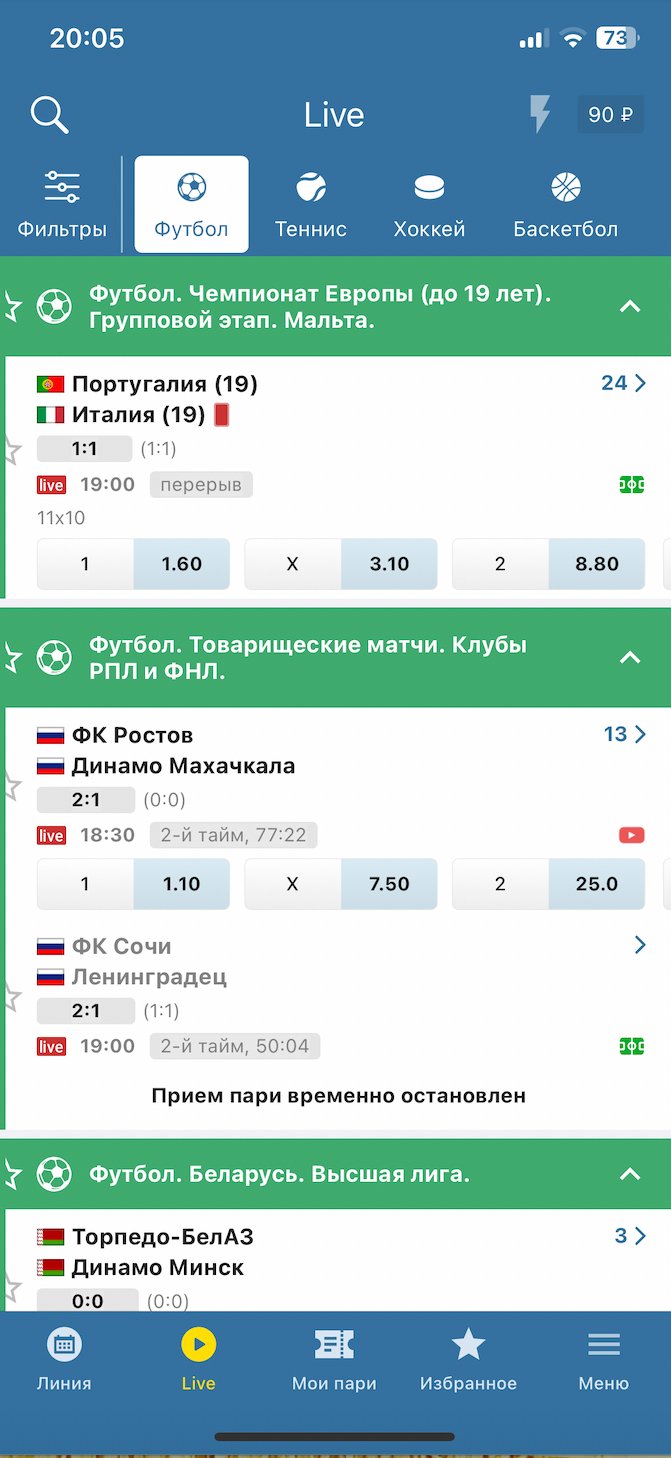
Task: Tap the lightning quick-bet icon
Action: 540,115
